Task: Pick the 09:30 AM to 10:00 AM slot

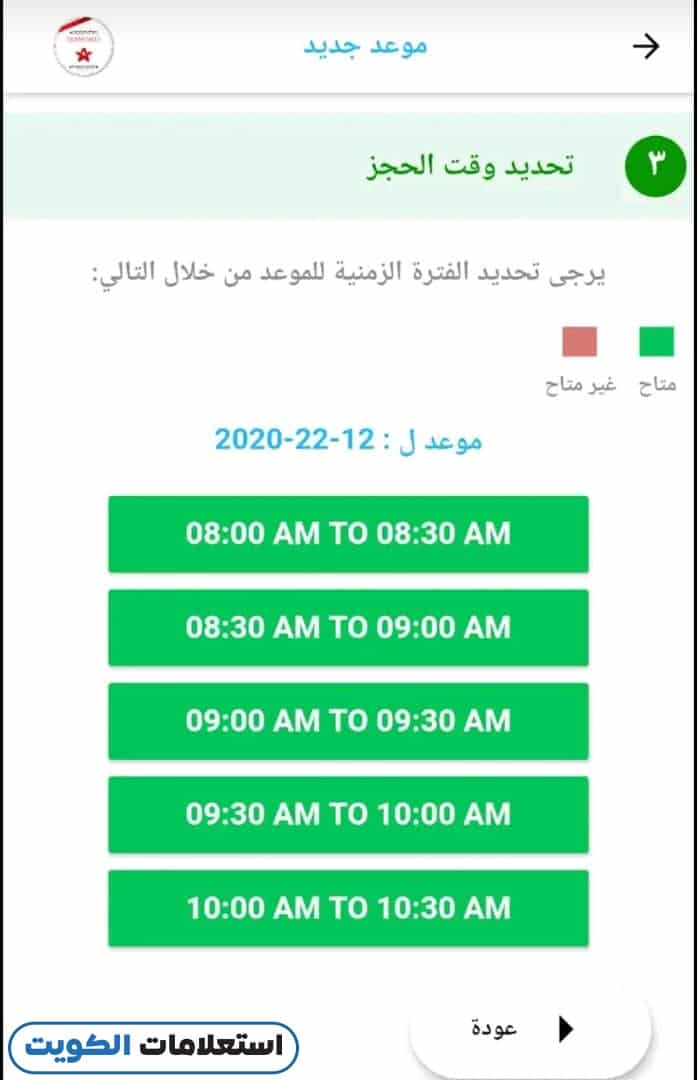Action: (348, 814)
